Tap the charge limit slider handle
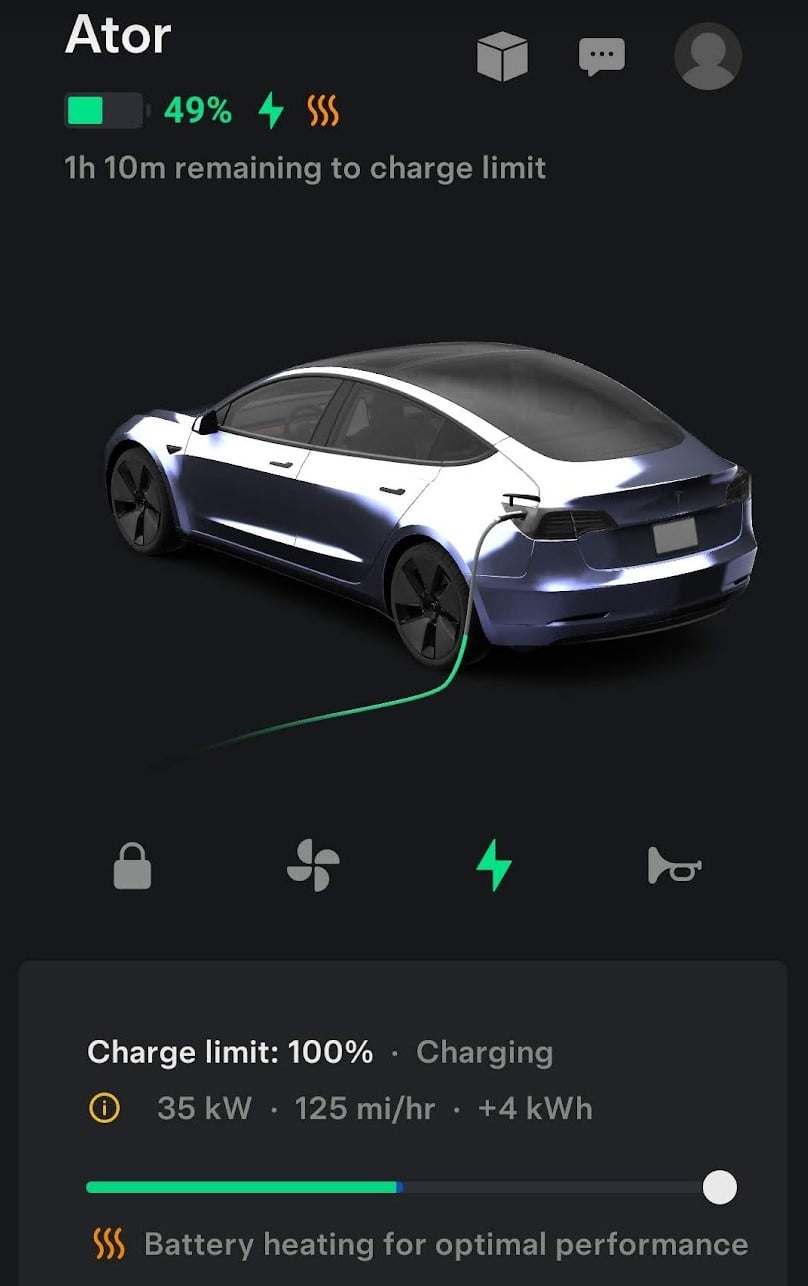This screenshot has width=808, height=1286. pyautogui.click(x=719, y=1187)
